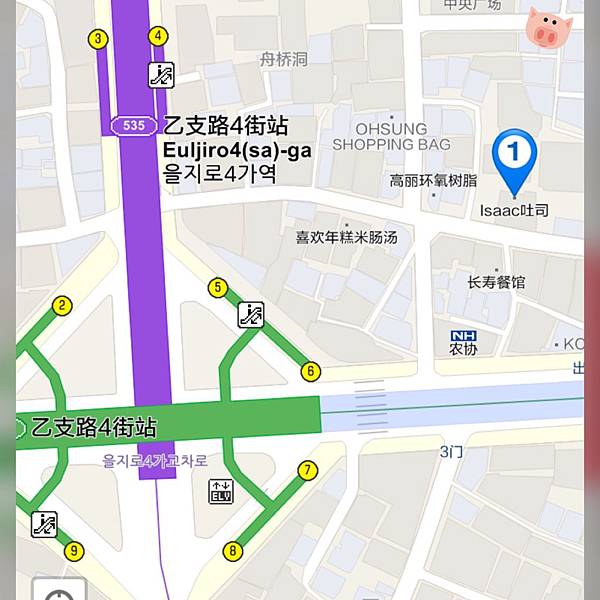Open the 农协 NH bank marker

click(463, 343)
